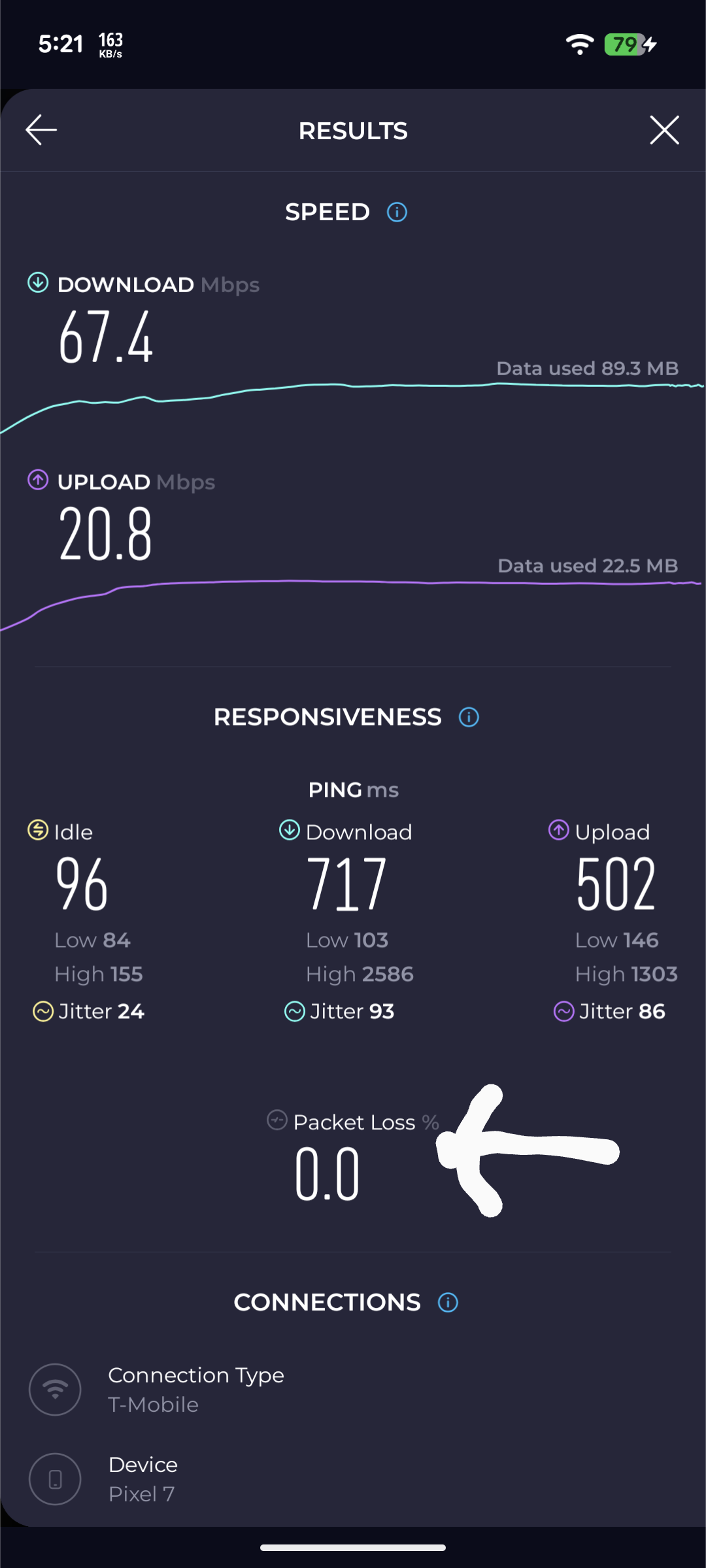
Task: Open the Connections info icon
Action: (x=448, y=1303)
